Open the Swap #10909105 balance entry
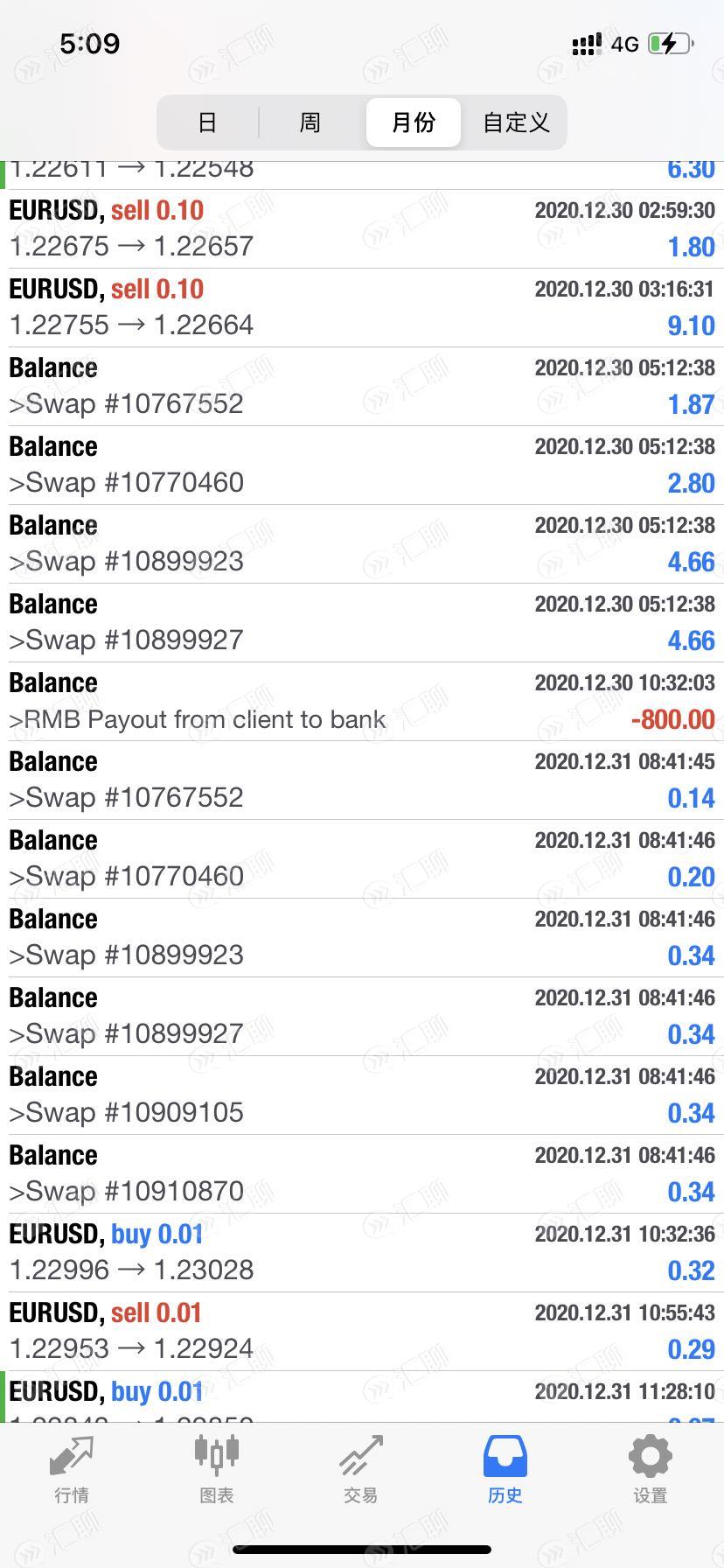This screenshot has width=724, height=1568. [362, 1095]
